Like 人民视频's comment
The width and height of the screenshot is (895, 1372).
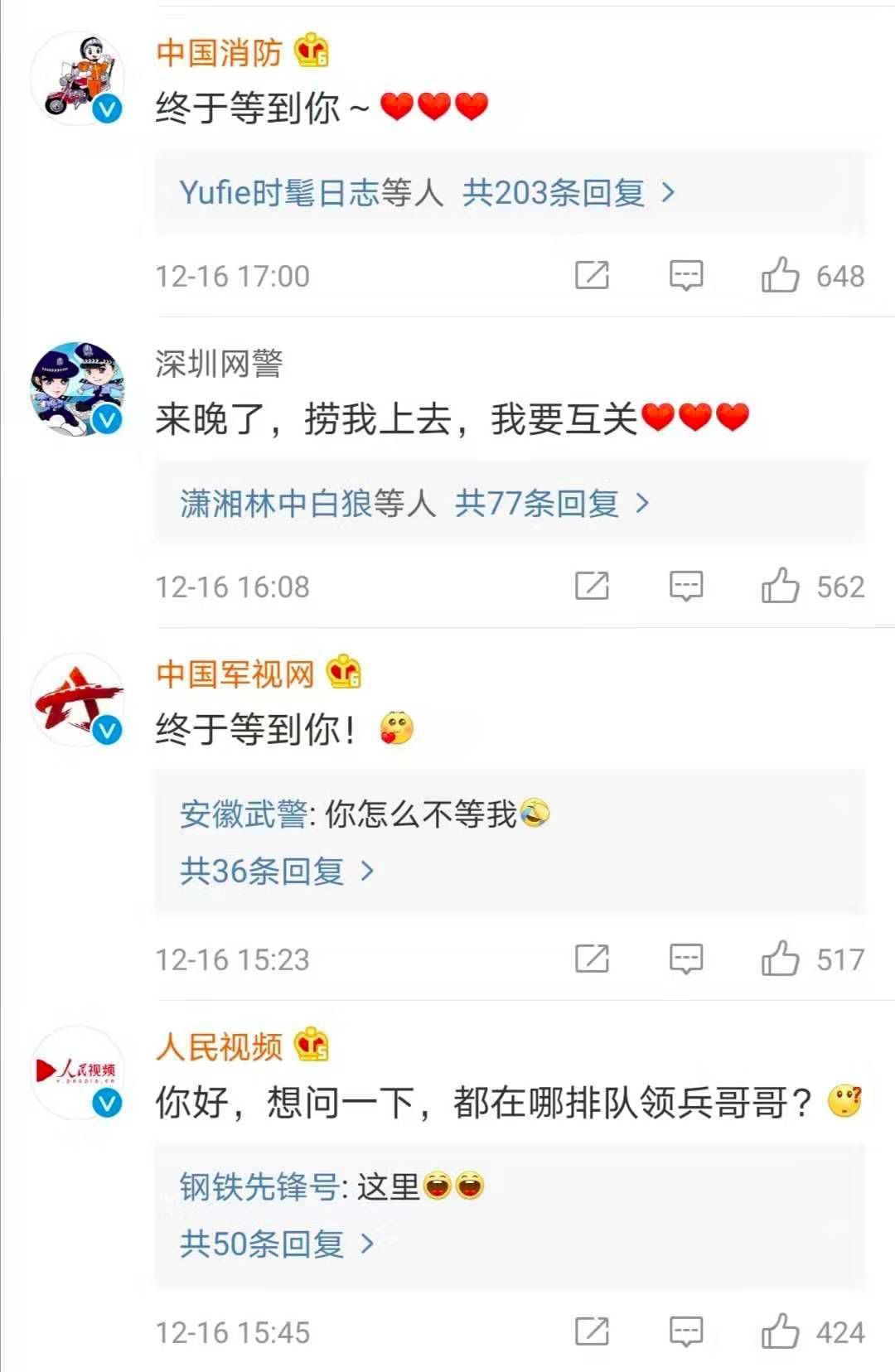point(781,1332)
